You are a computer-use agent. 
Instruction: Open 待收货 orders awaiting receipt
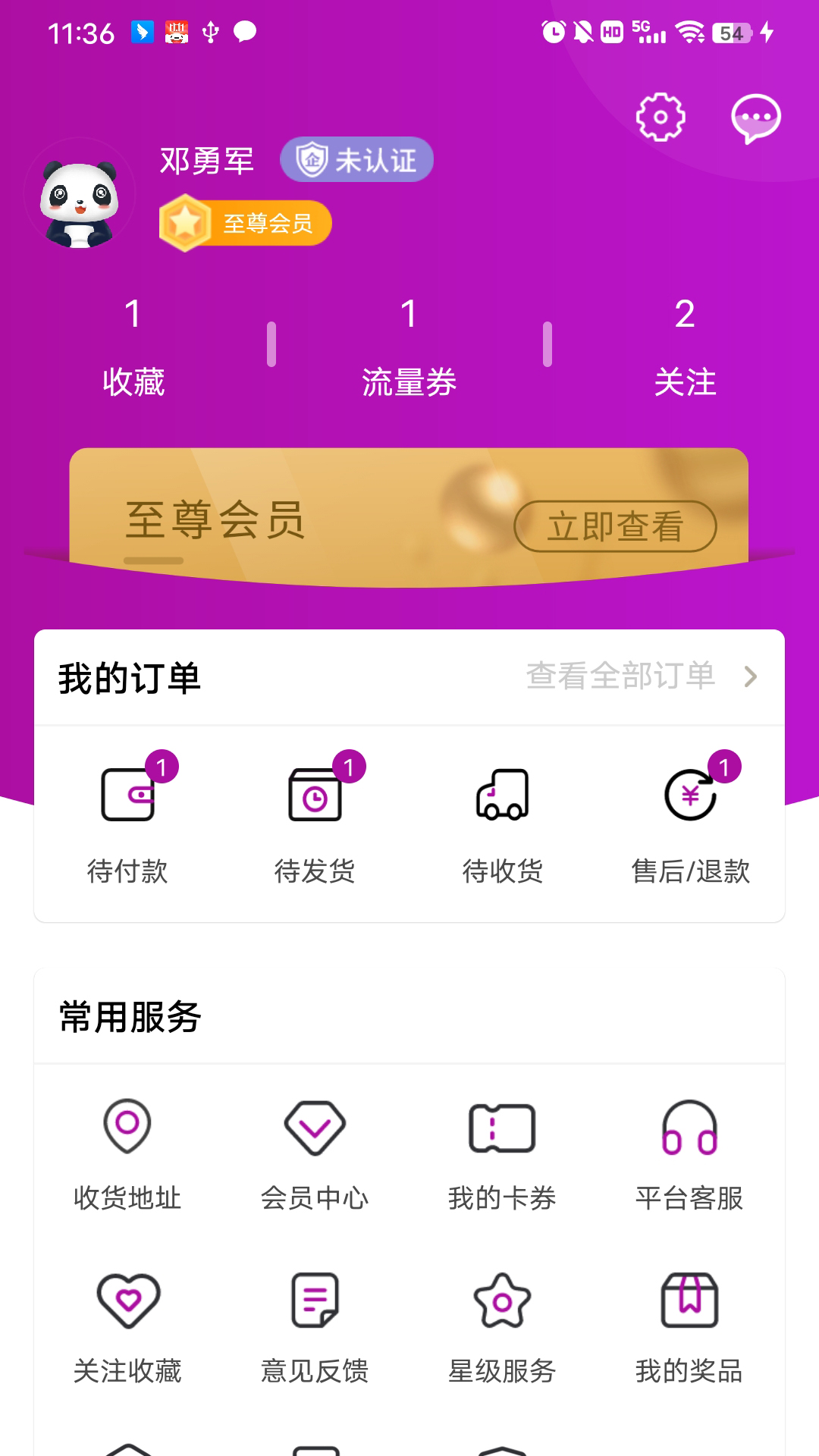[502, 821]
